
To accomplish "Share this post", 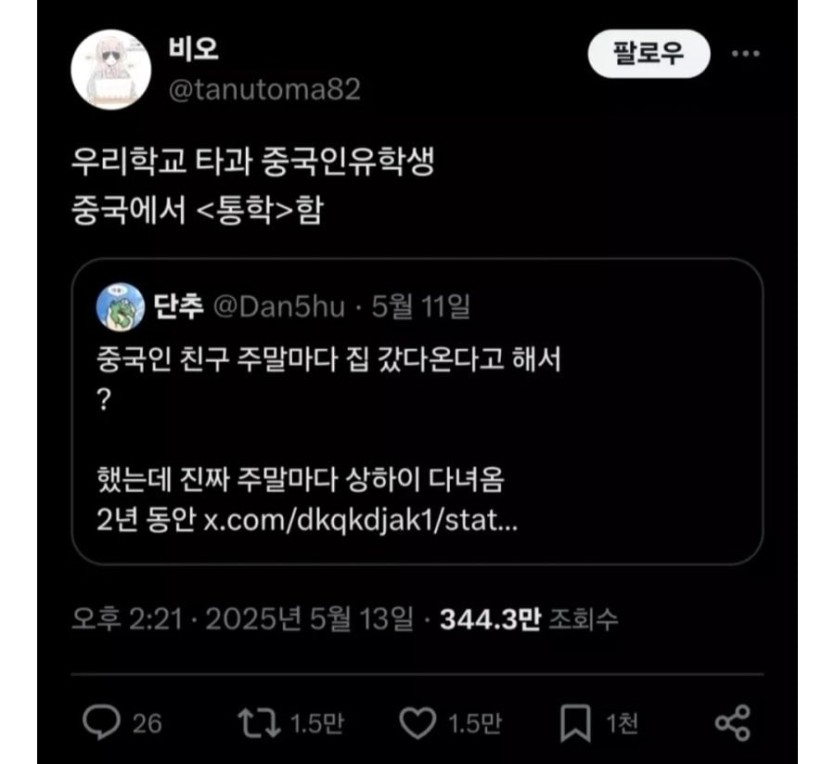I will 733,721.
